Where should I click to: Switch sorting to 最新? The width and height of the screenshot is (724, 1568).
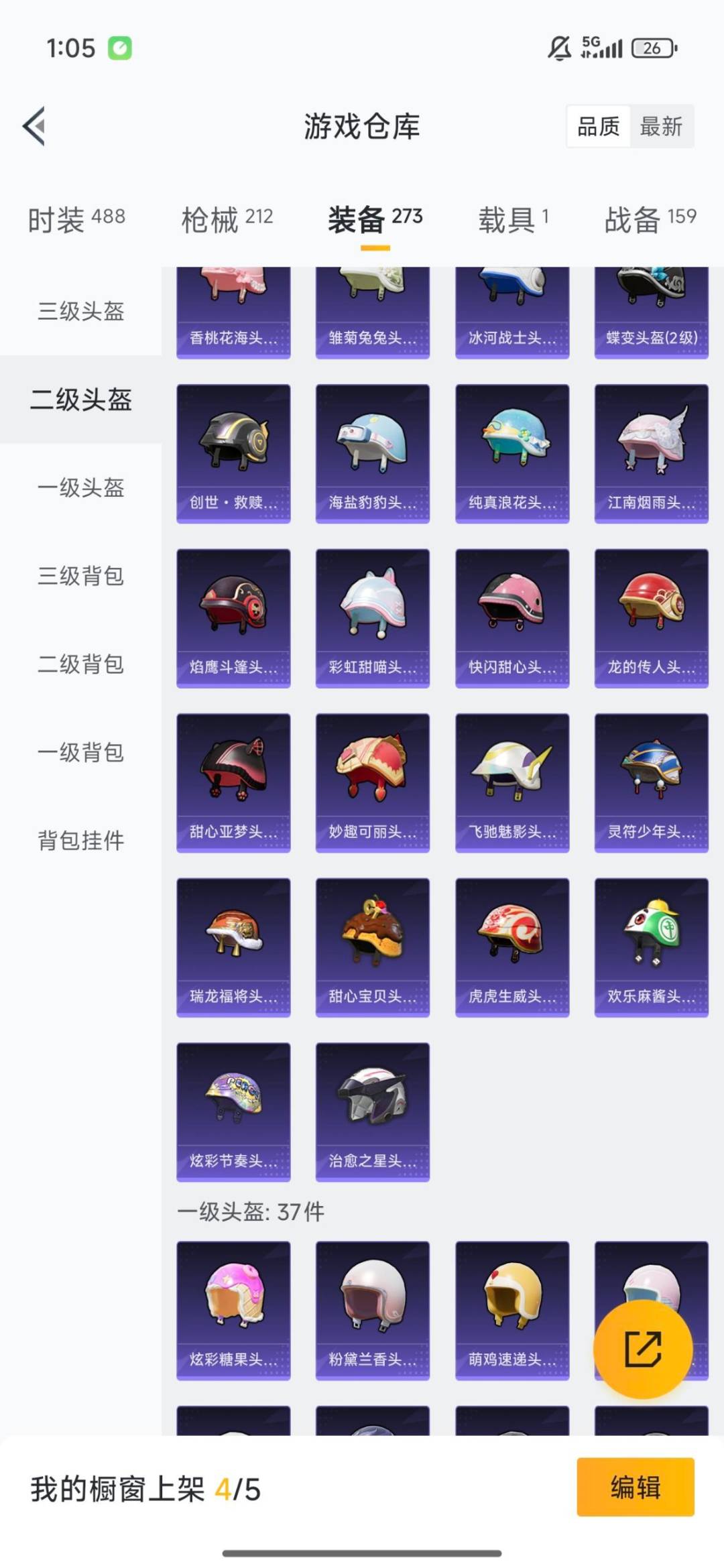(661, 127)
